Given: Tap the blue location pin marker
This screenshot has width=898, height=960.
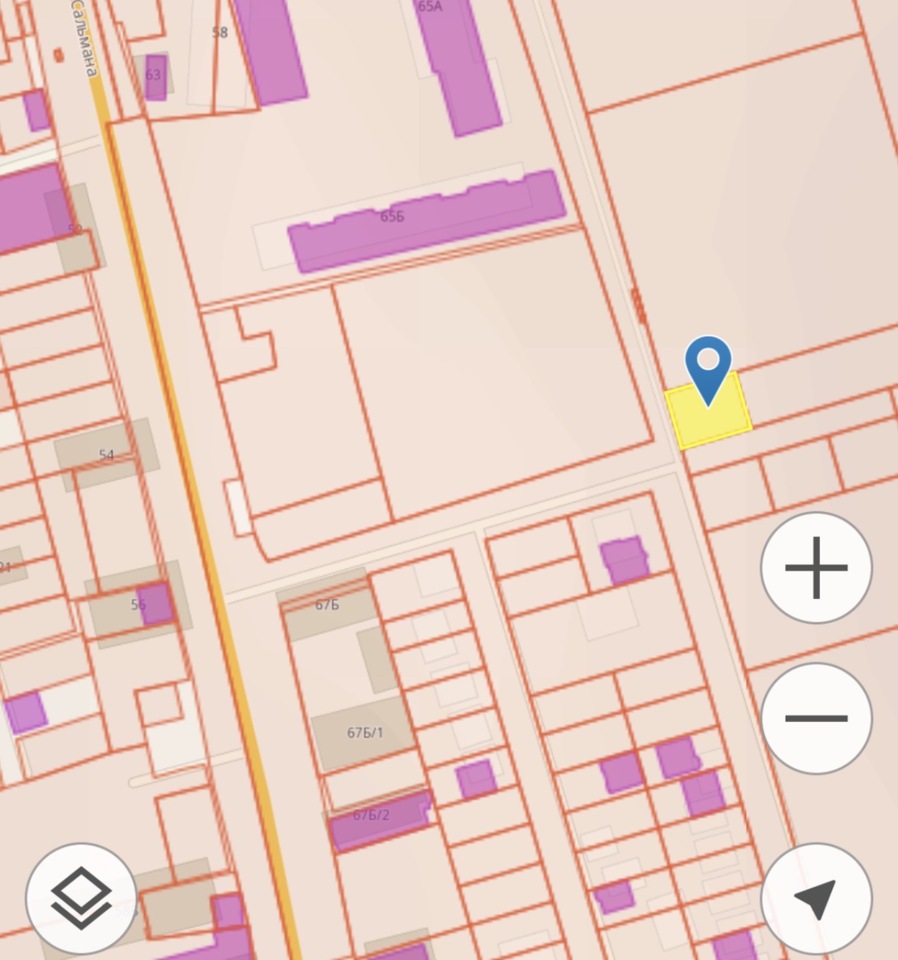Looking at the screenshot, I should coord(708,367).
